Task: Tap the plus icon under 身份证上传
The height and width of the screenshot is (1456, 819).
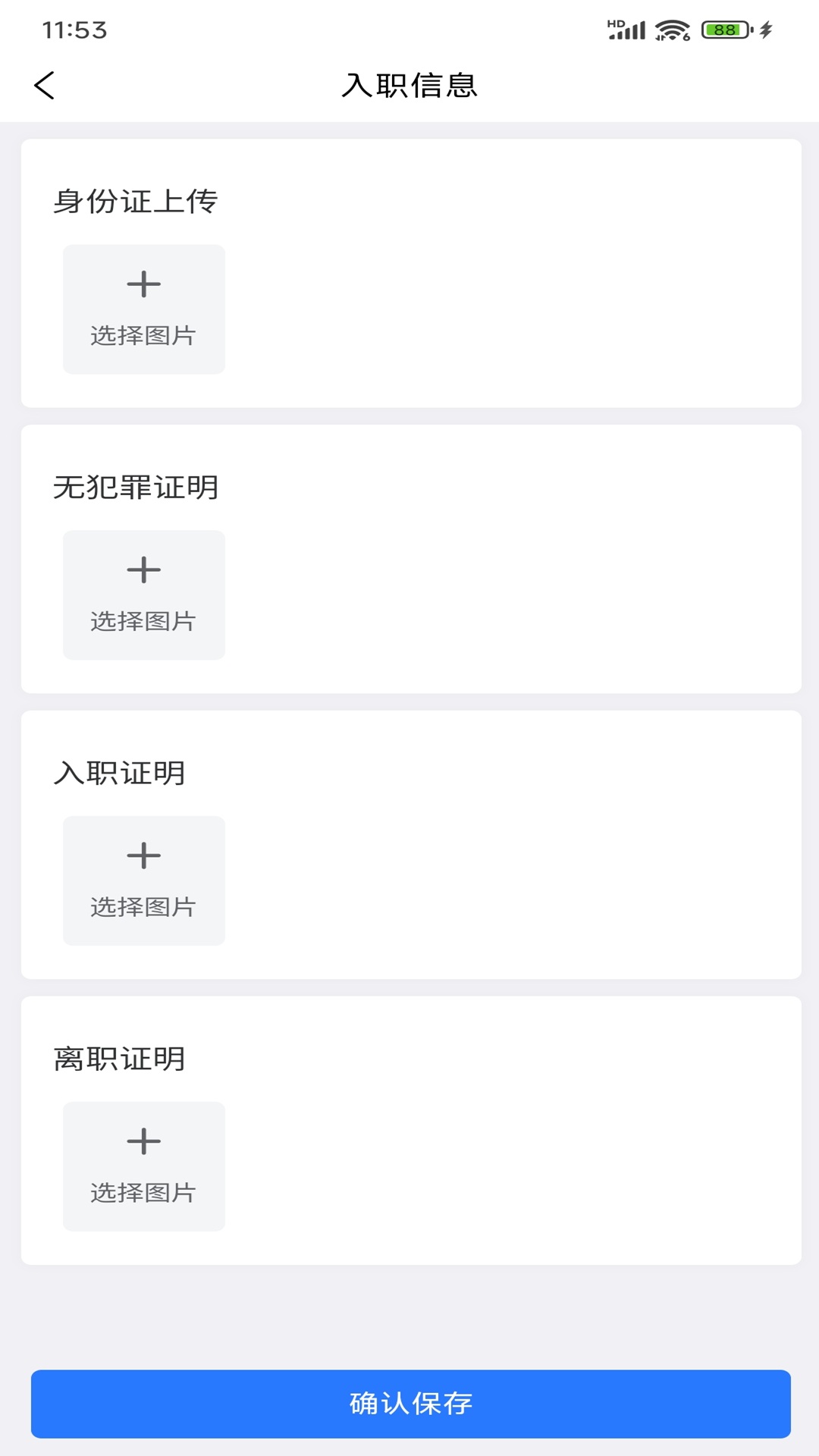Action: click(143, 284)
